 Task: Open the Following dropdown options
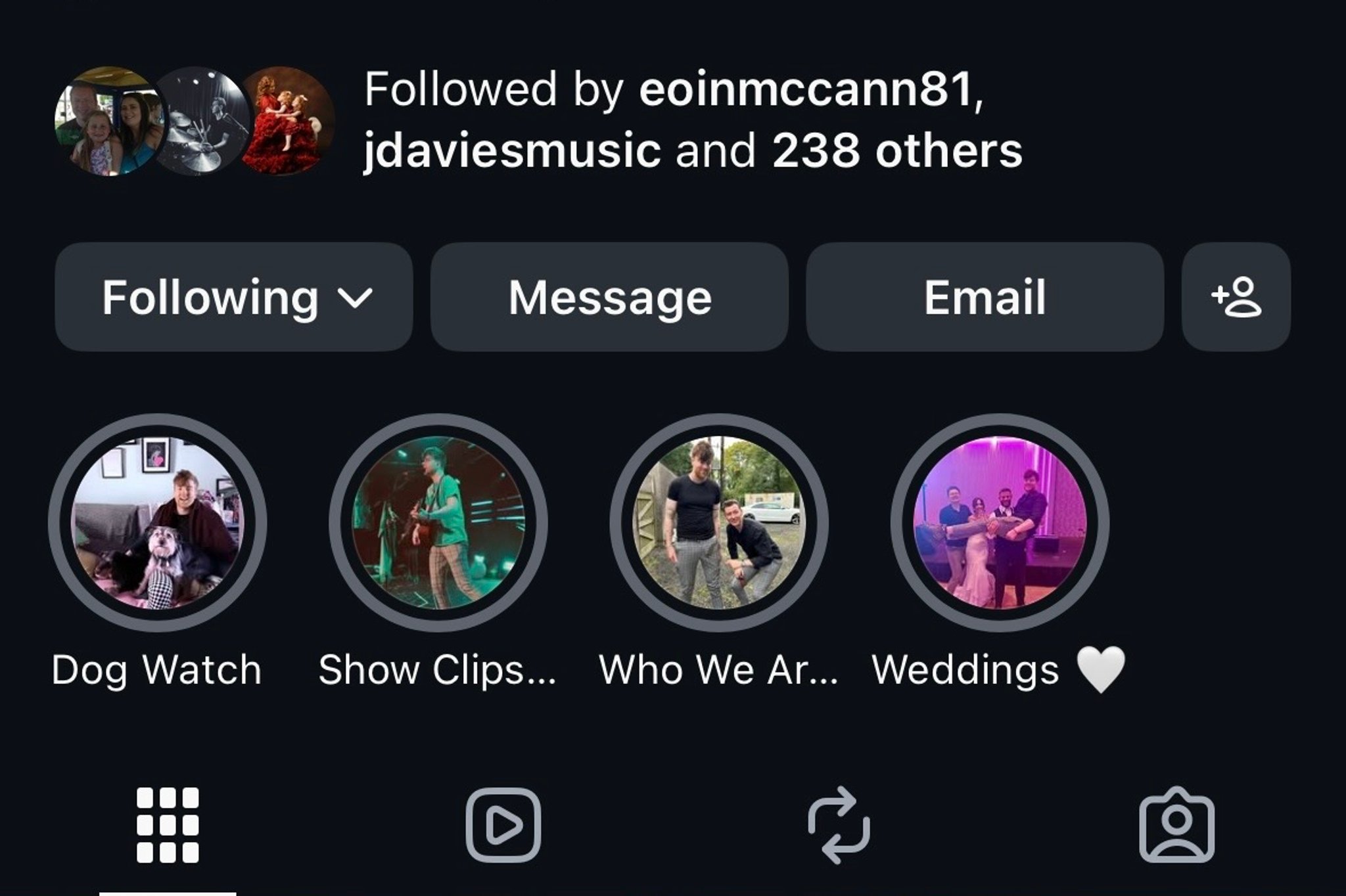pyautogui.click(x=233, y=297)
